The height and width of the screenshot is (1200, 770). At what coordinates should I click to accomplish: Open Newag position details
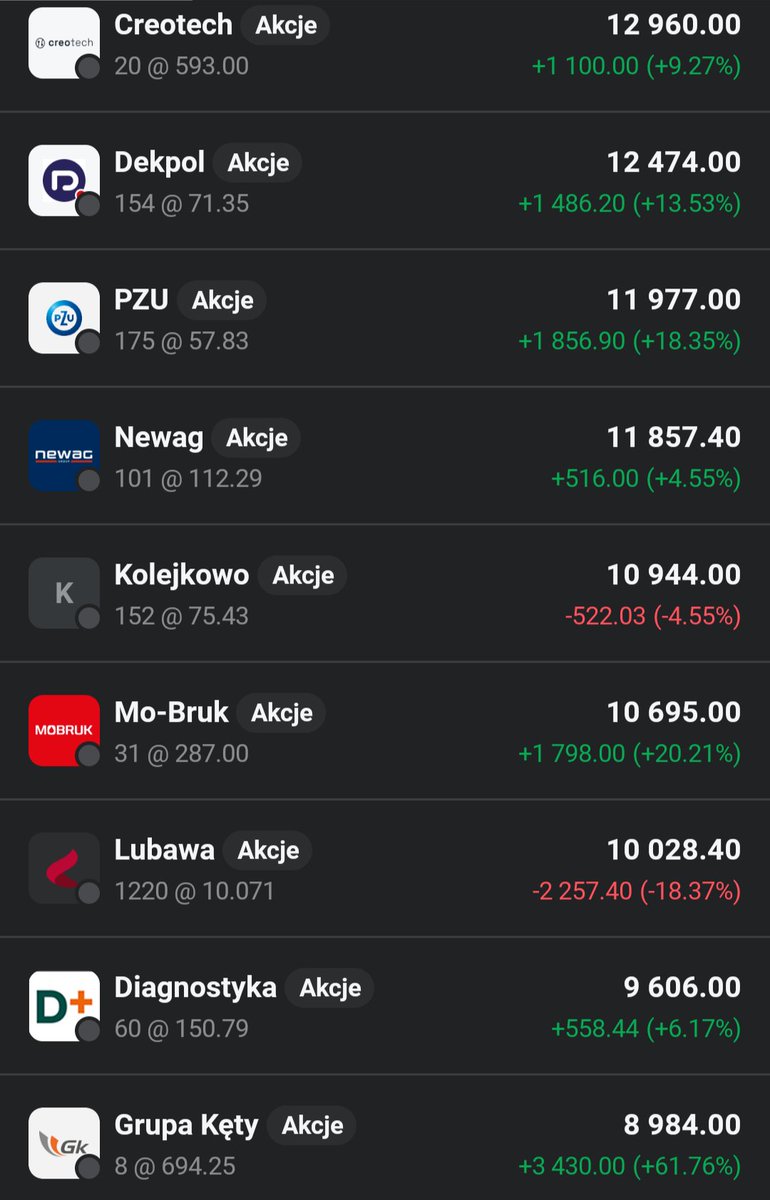(385, 457)
